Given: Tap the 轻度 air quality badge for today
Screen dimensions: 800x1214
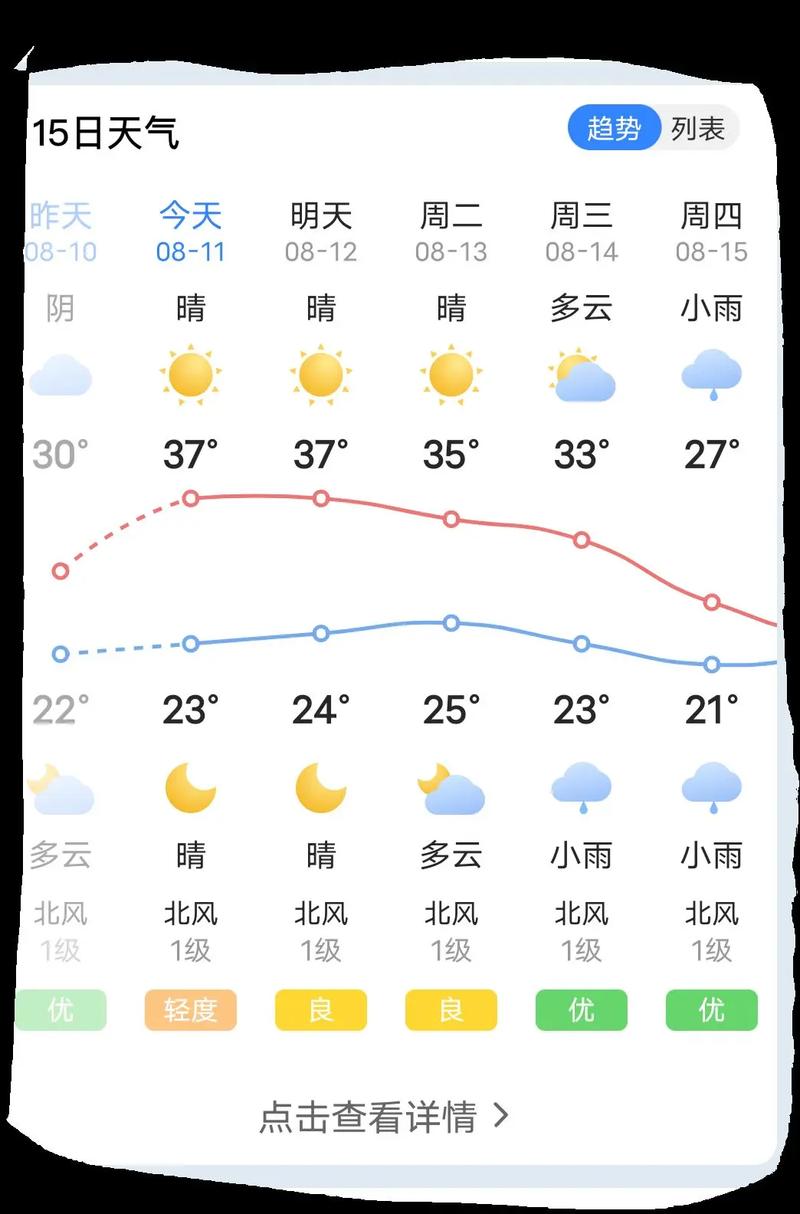Looking at the screenshot, I should 190,1011.
